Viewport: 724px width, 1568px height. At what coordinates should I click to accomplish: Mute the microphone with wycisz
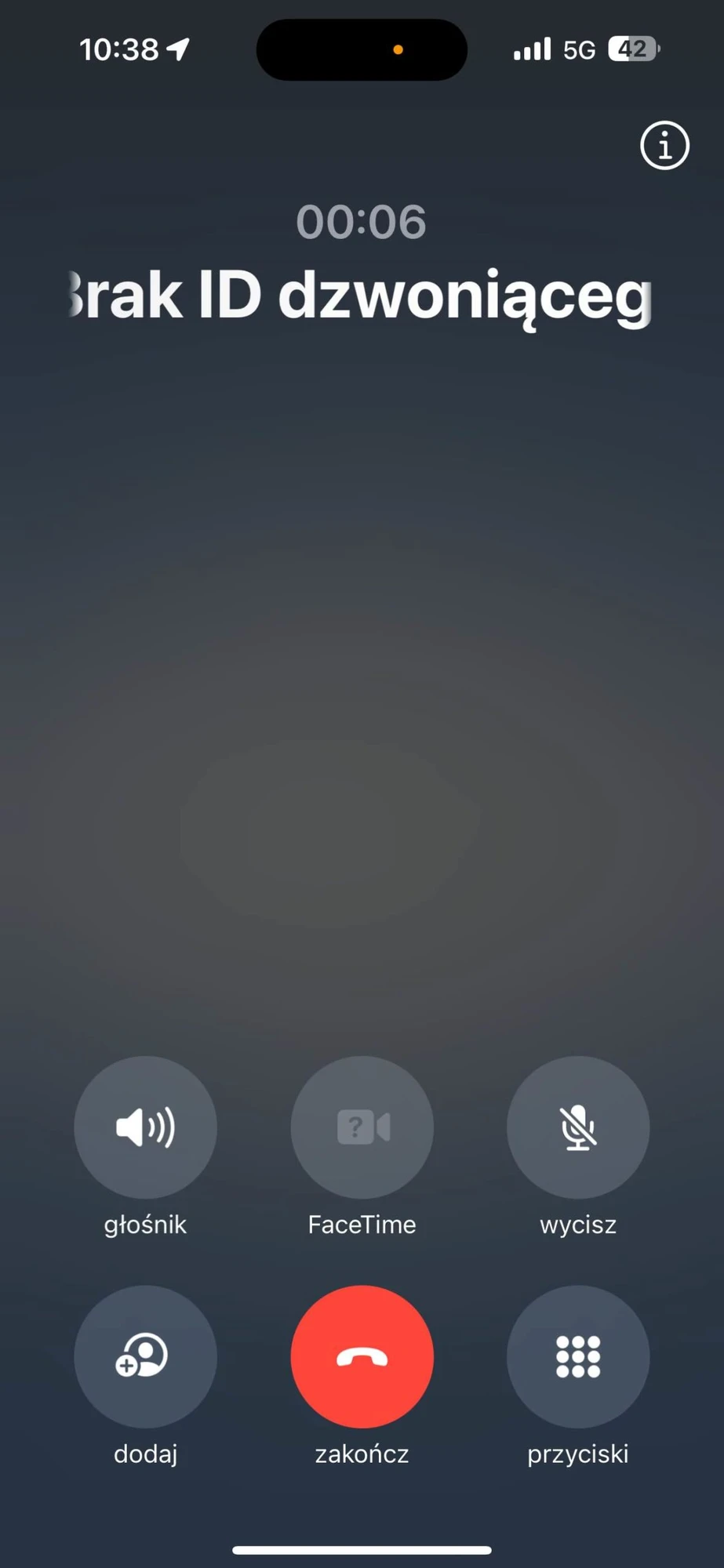click(578, 1127)
